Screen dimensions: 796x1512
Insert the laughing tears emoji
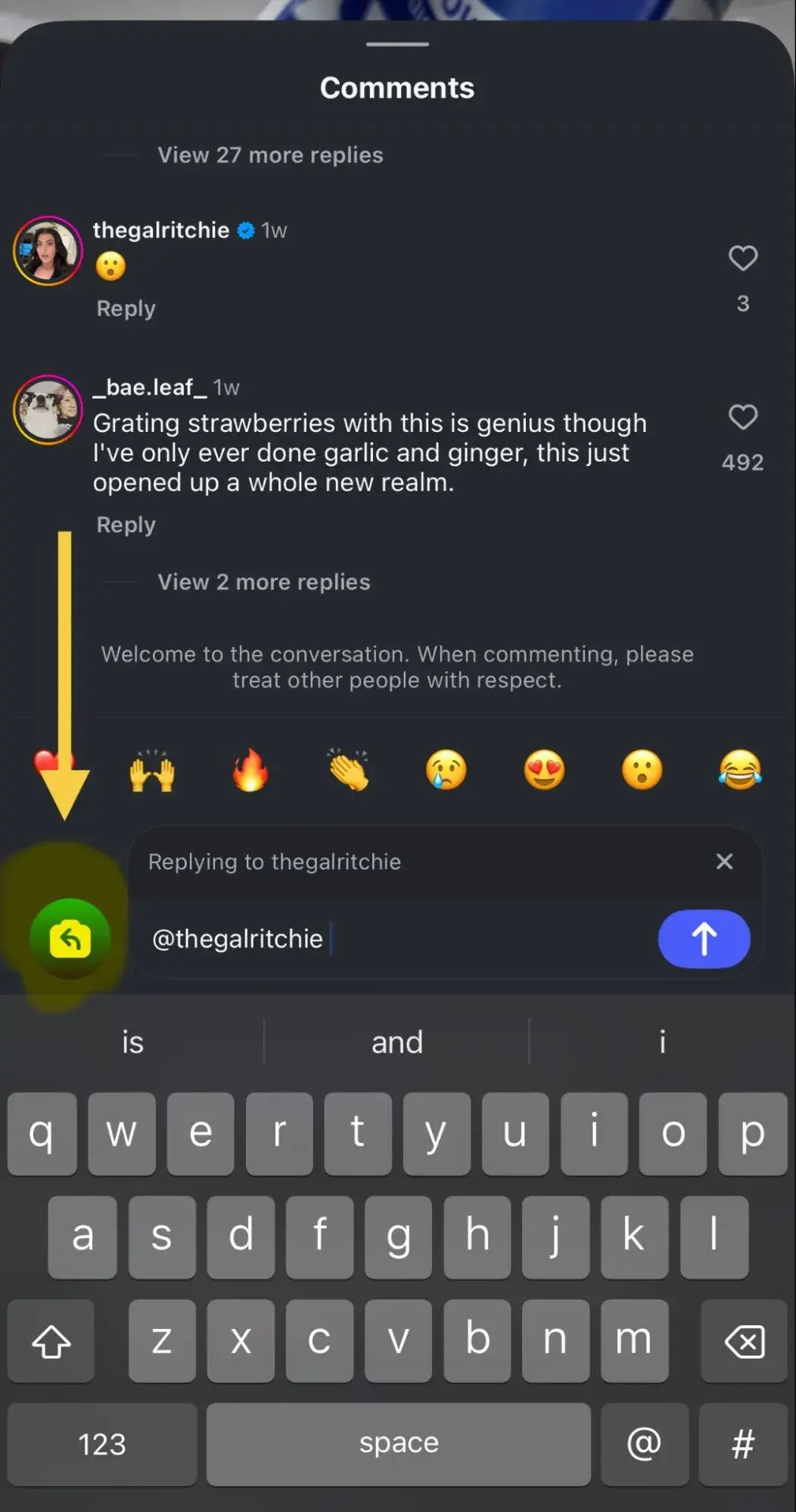tap(739, 771)
